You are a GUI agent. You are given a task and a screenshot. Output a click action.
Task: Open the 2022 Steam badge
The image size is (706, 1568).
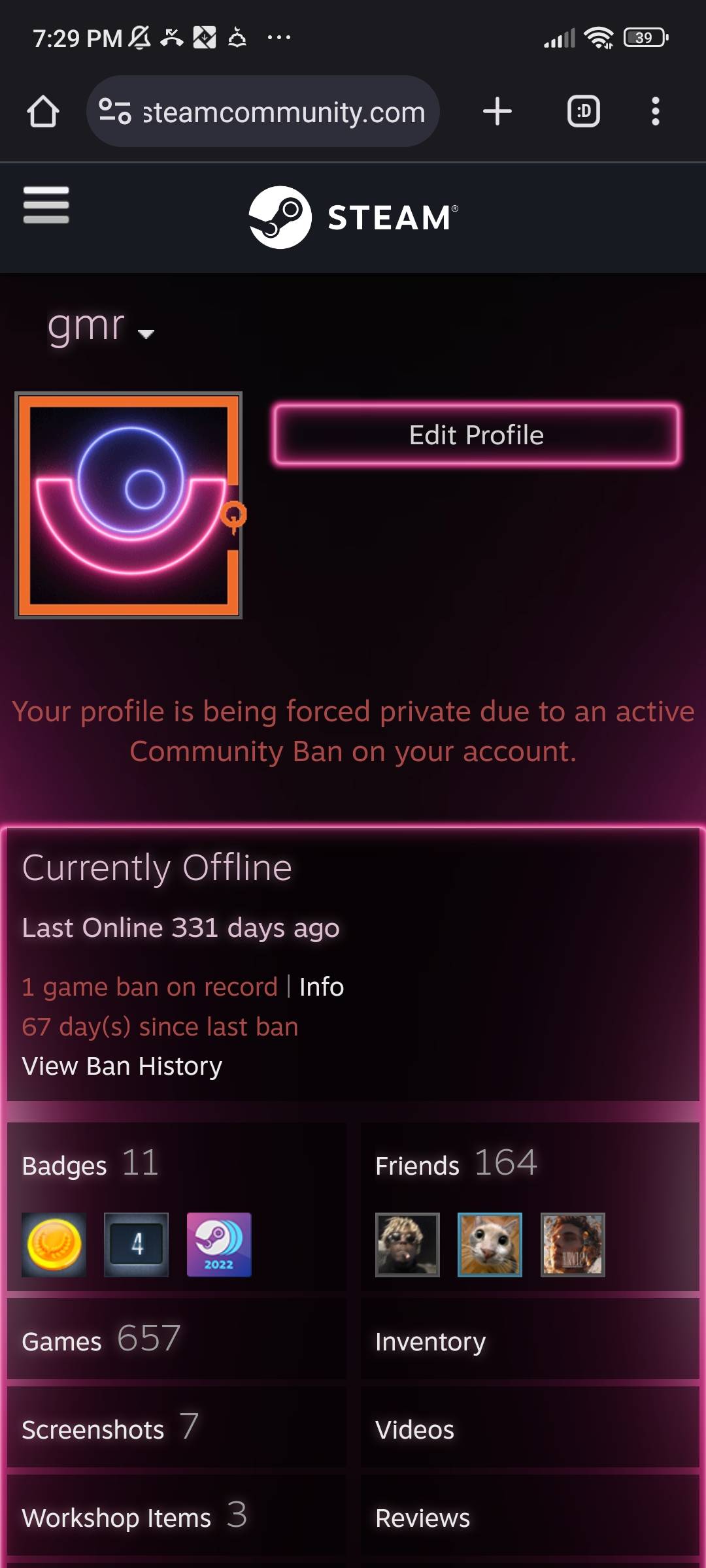[219, 1245]
